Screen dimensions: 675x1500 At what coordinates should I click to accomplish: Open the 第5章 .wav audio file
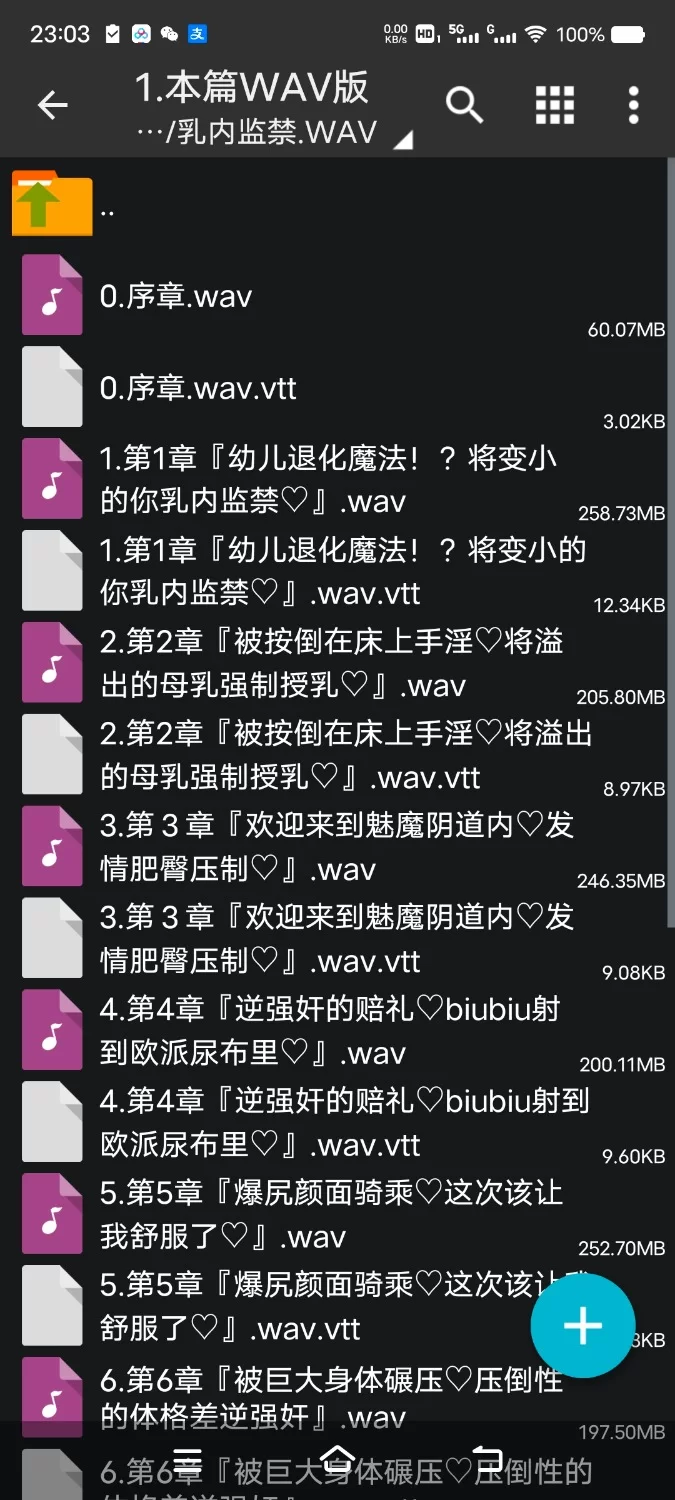(x=330, y=1215)
